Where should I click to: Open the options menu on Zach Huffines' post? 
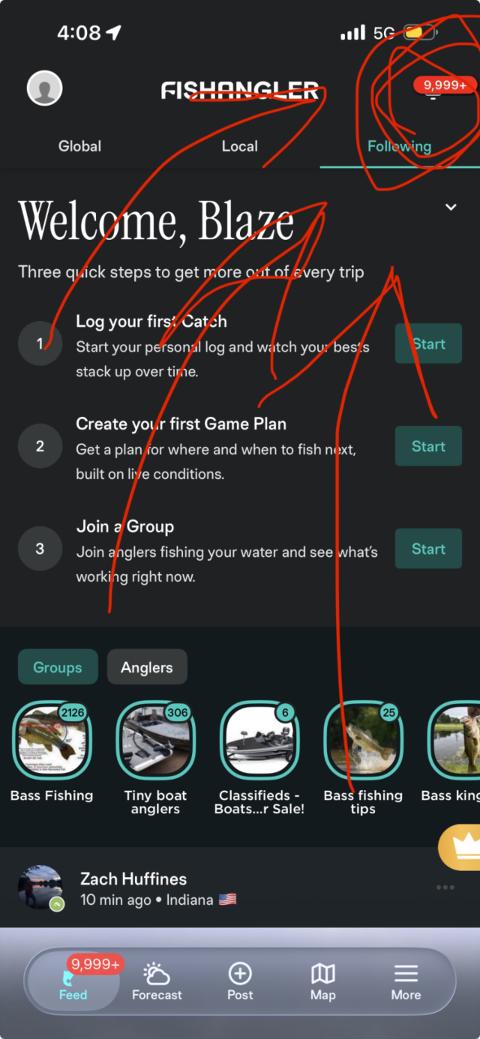tap(446, 887)
